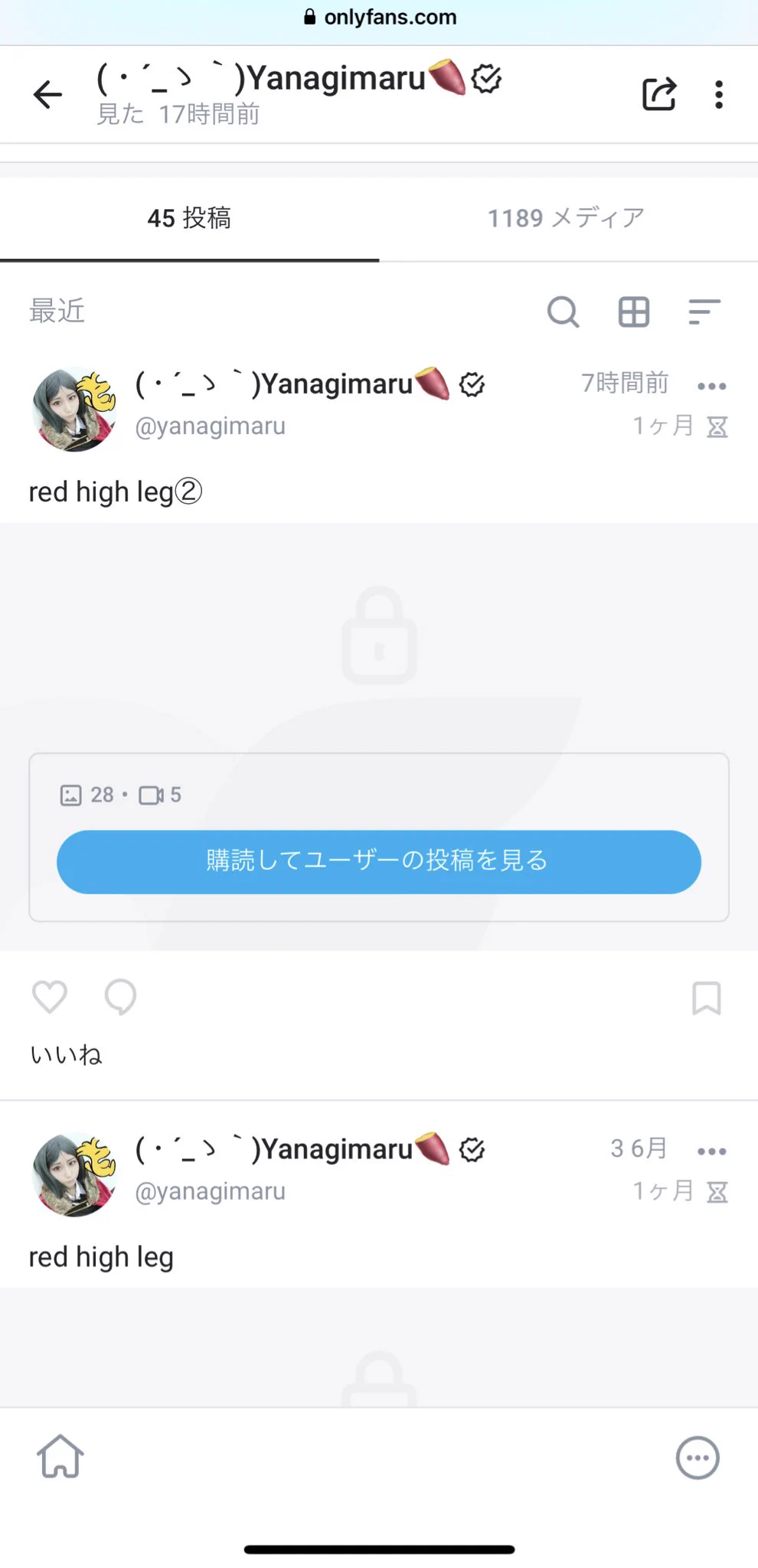Like the red high leg② post

[50, 997]
